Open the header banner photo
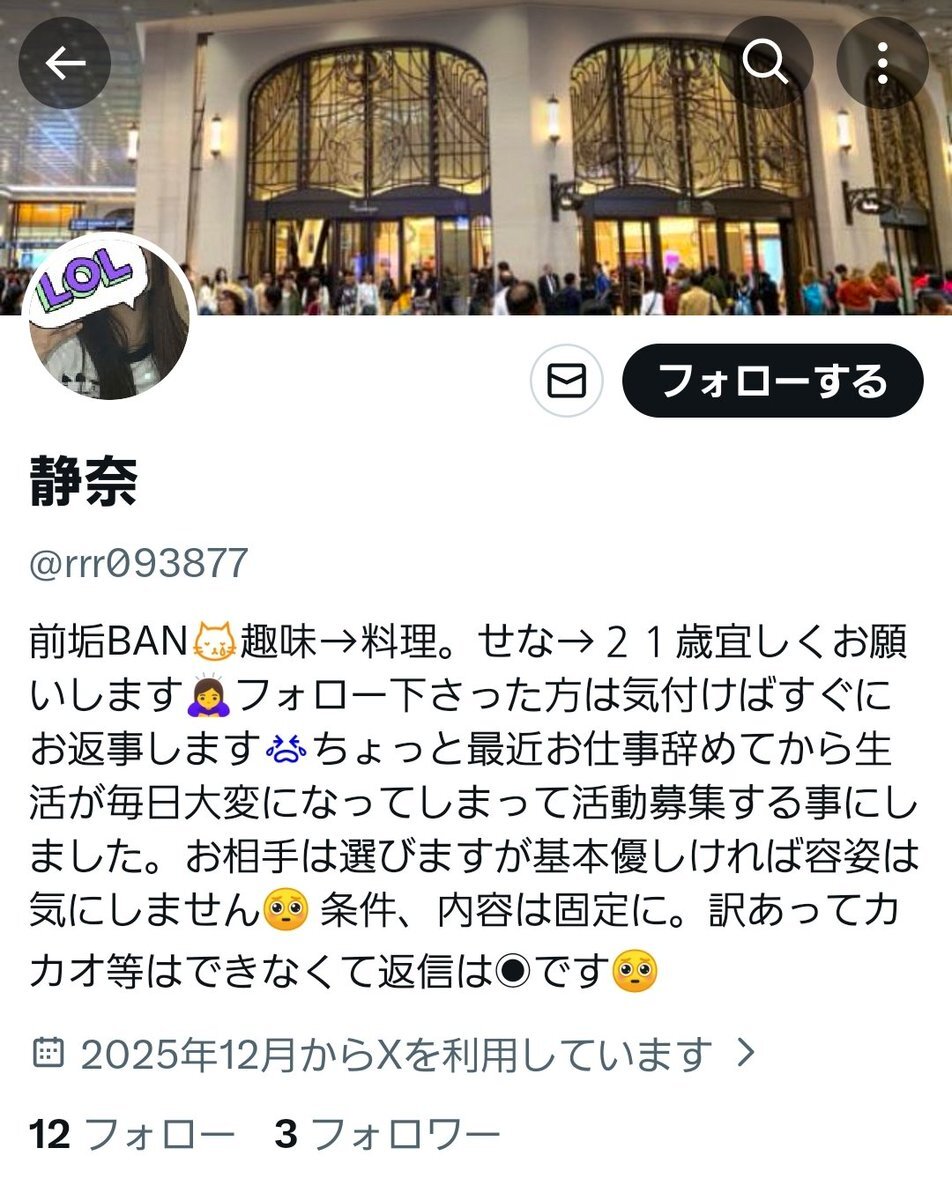Viewport: 952px width, 1200px height. 476,158
